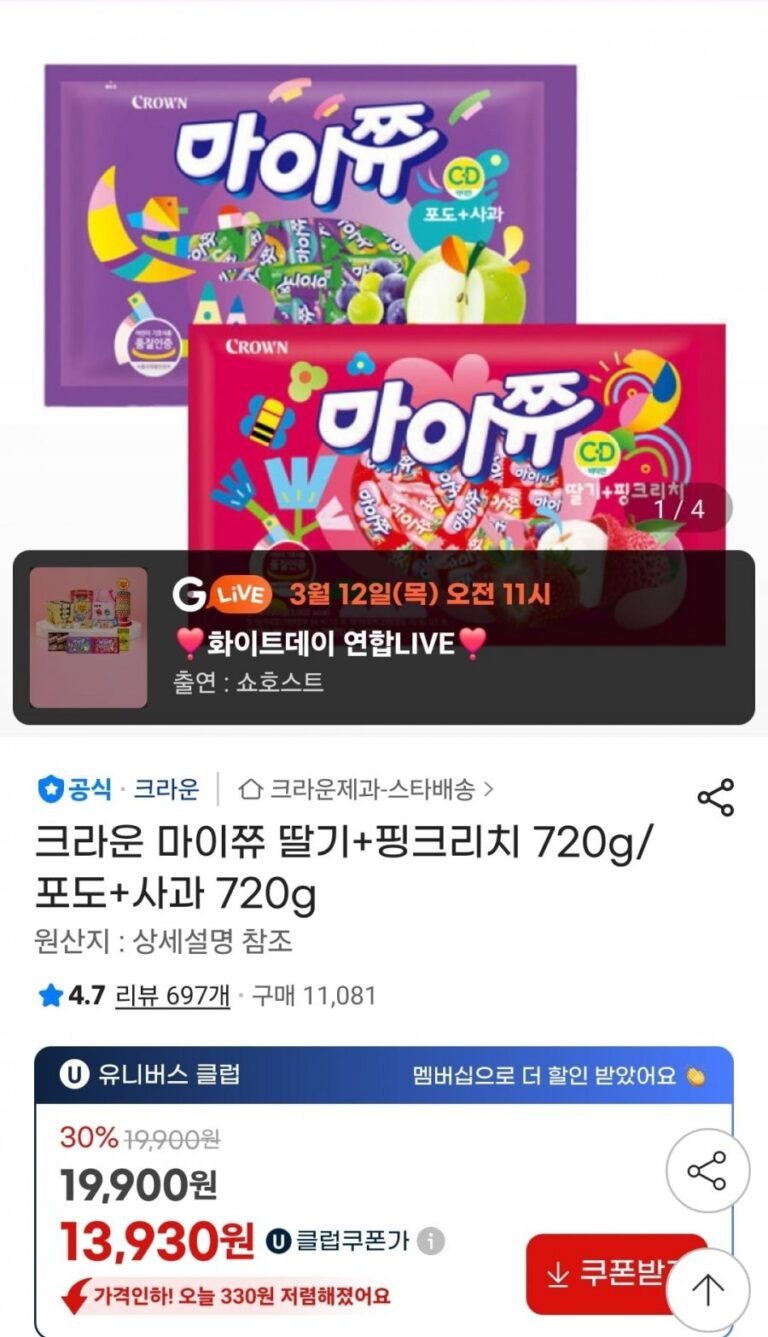
Task: Open the 화이트데이 연합LIVE banner
Action: (384, 637)
